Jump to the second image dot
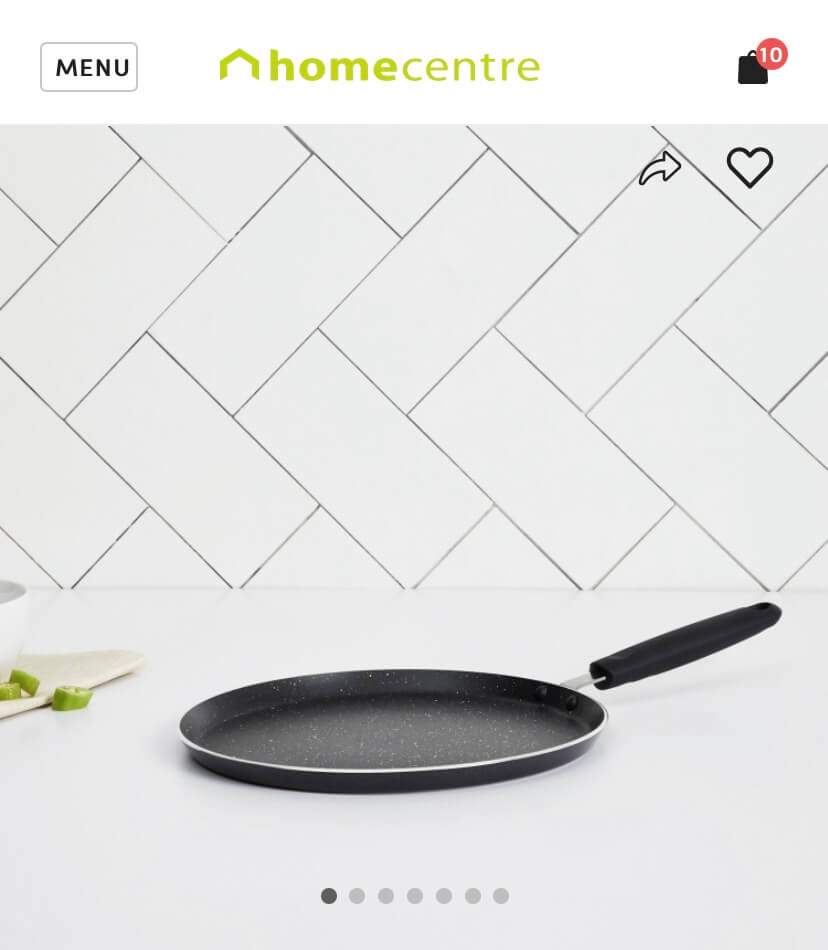This screenshot has height=950, width=828. (357, 896)
